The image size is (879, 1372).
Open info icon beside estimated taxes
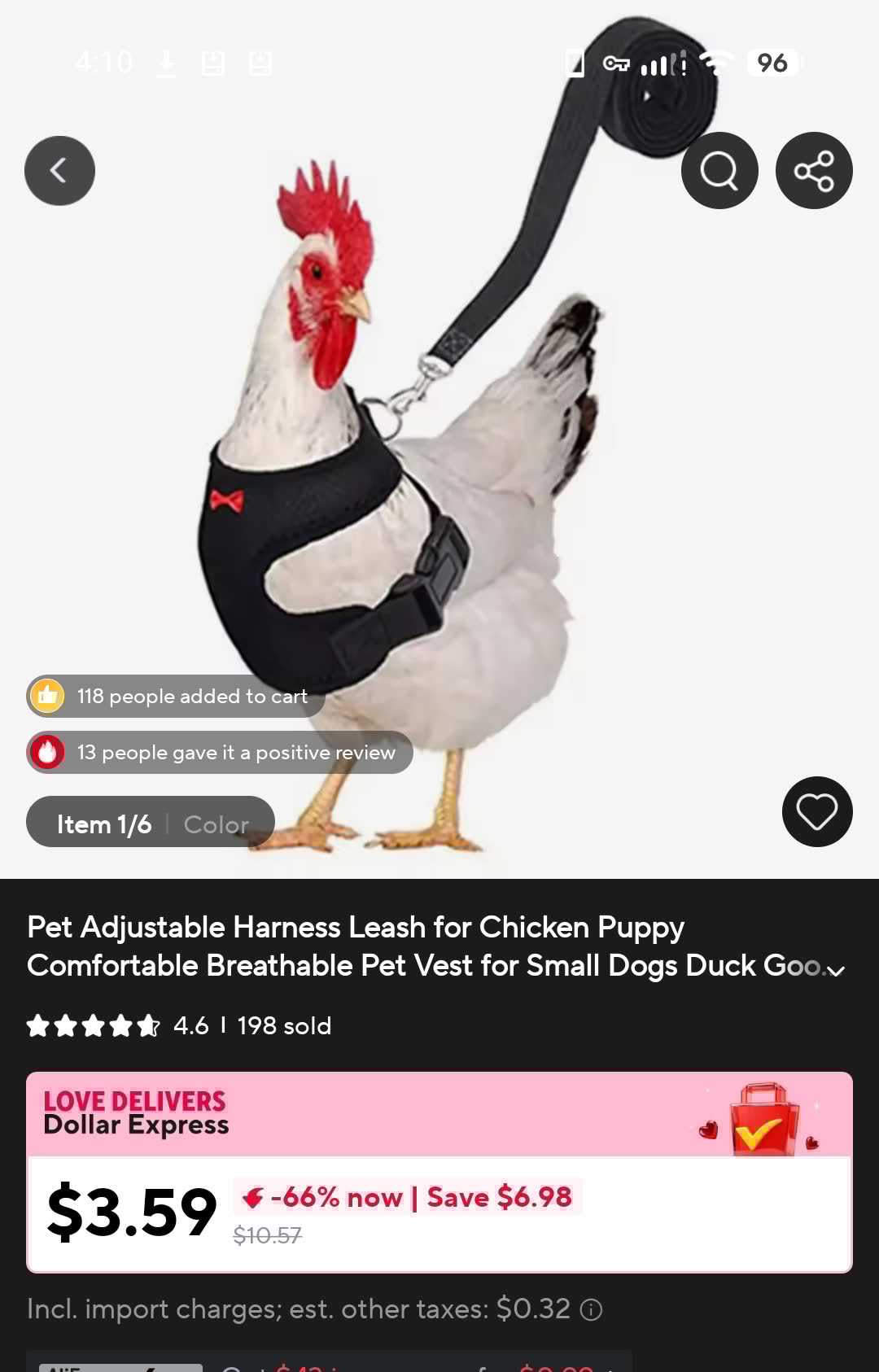(x=591, y=1309)
